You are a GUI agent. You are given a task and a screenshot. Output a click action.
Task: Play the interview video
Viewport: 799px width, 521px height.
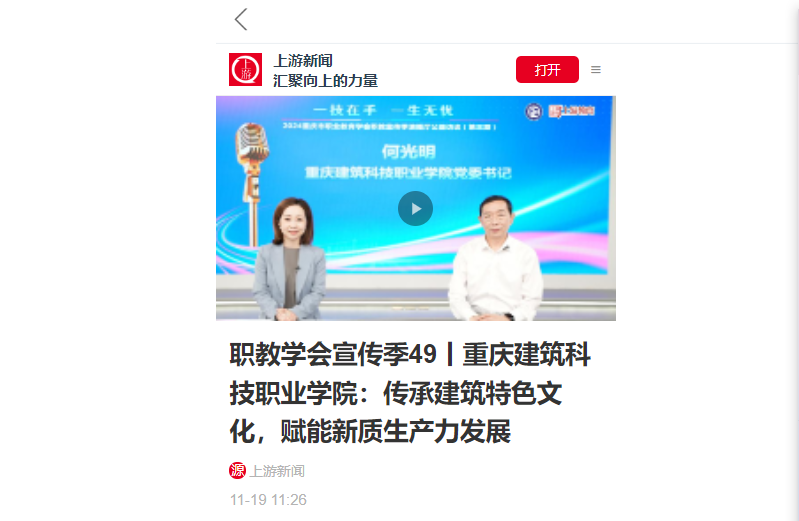pyautogui.click(x=415, y=208)
